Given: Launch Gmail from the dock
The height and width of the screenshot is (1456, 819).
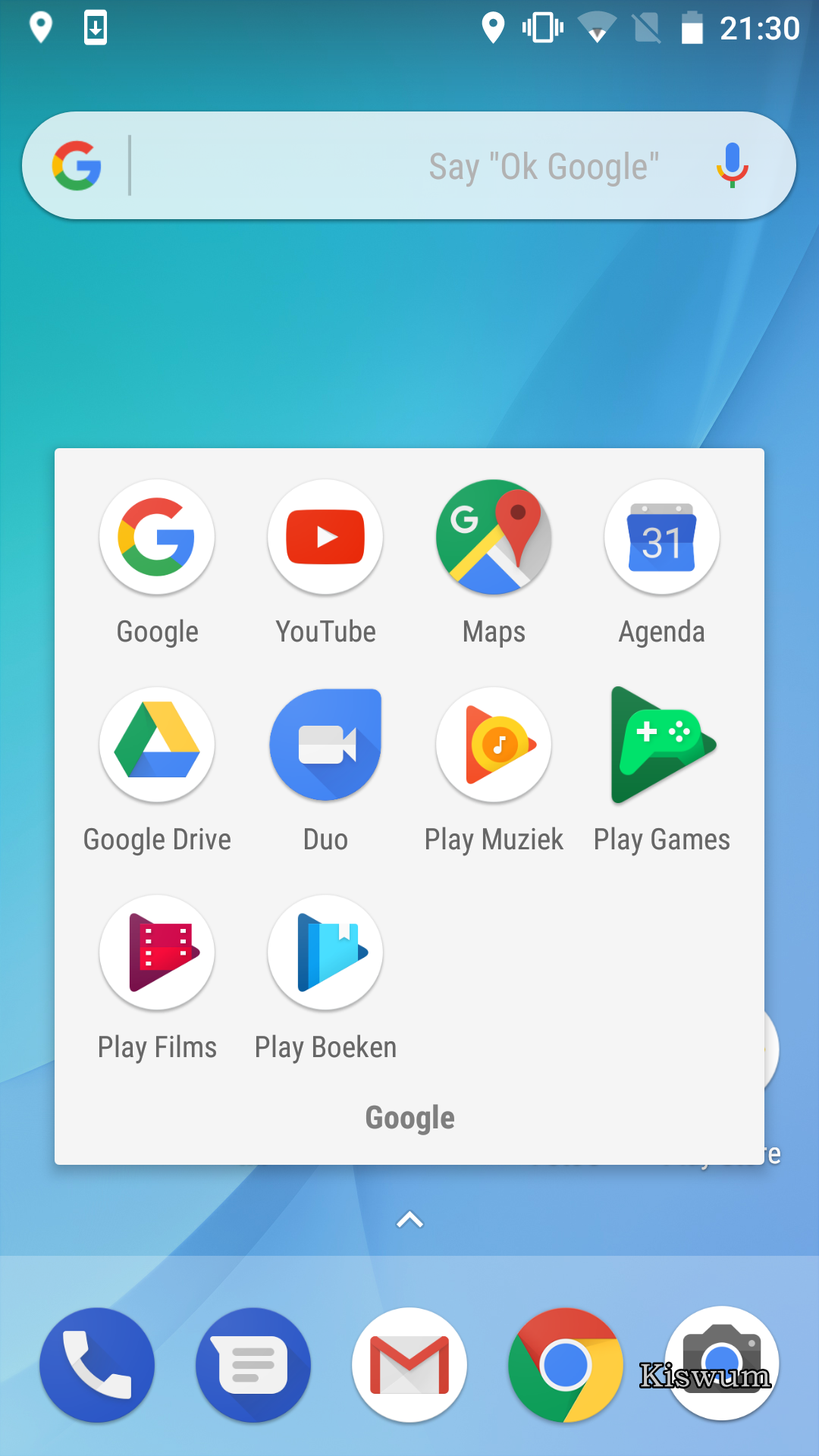Looking at the screenshot, I should pyautogui.click(x=409, y=1365).
